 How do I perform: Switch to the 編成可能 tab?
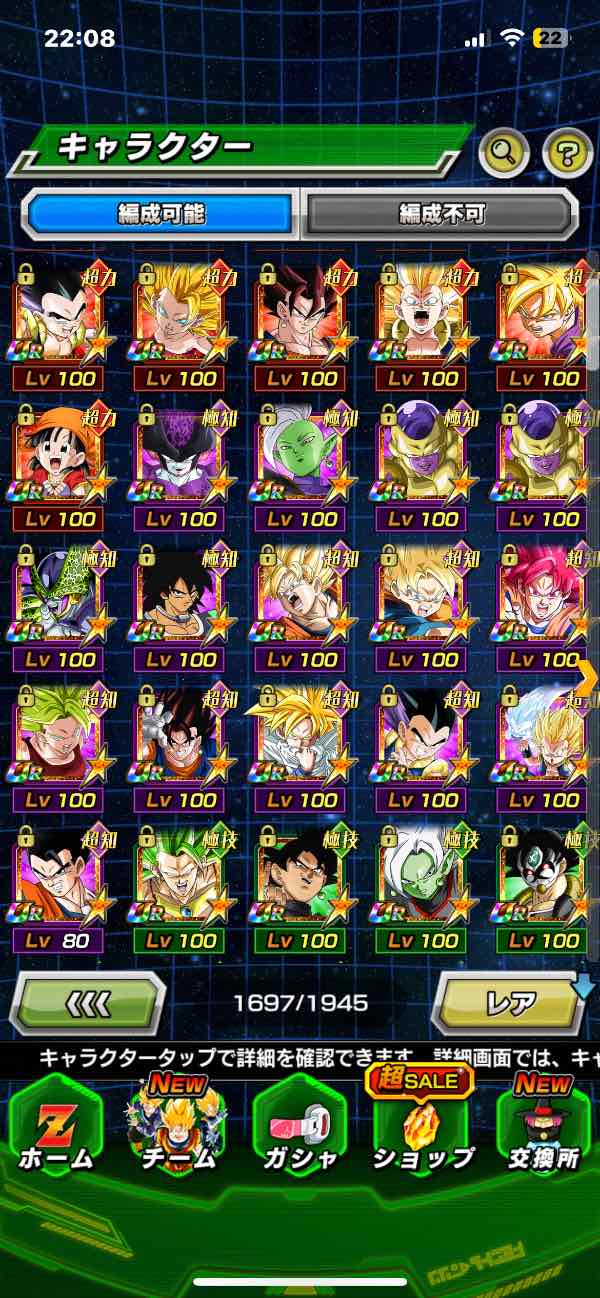(161, 213)
